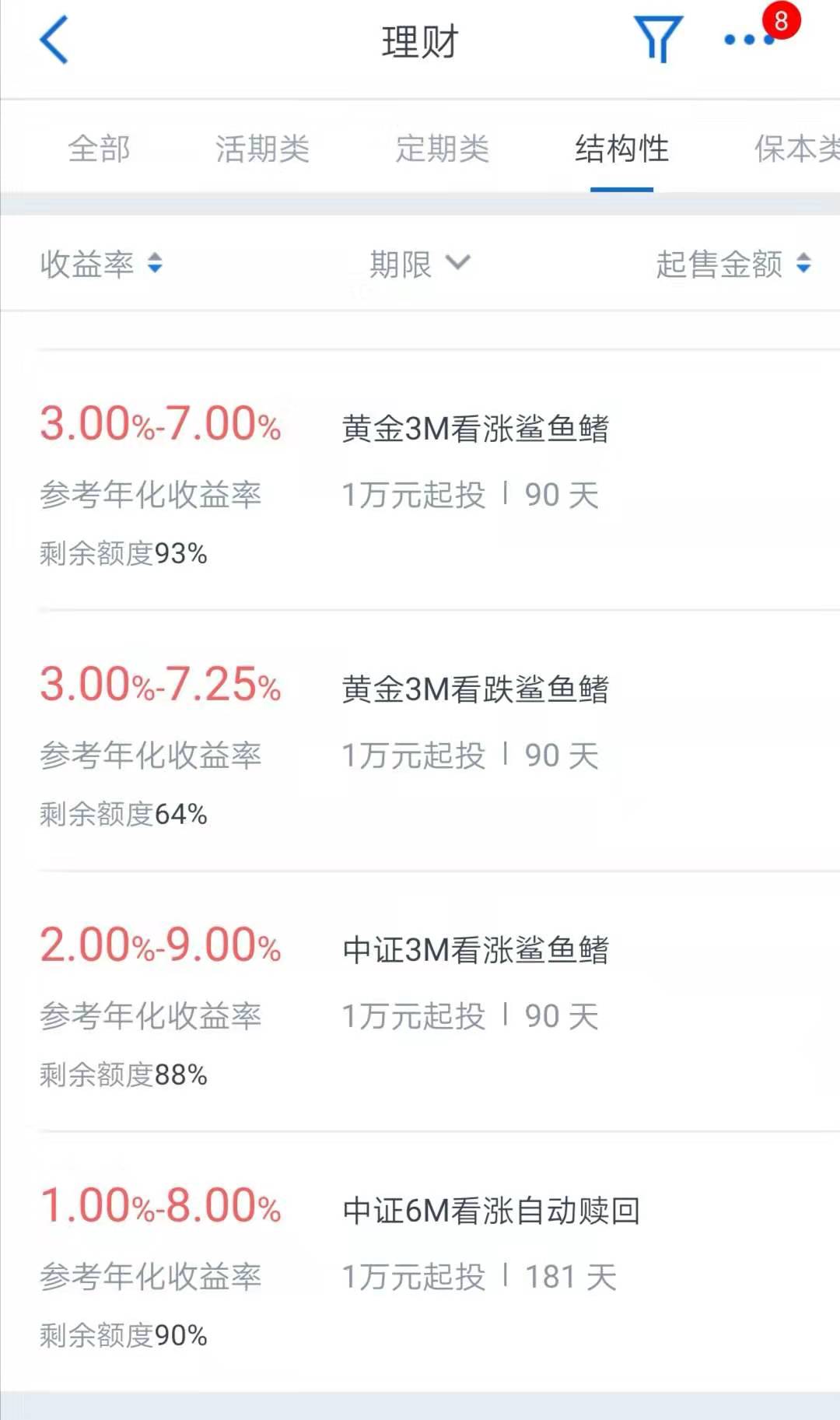Image resolution: width=840 pixels, height=1420 pixels.
Task: Switch to the 全部 tab
Action: tap(100, 150)
